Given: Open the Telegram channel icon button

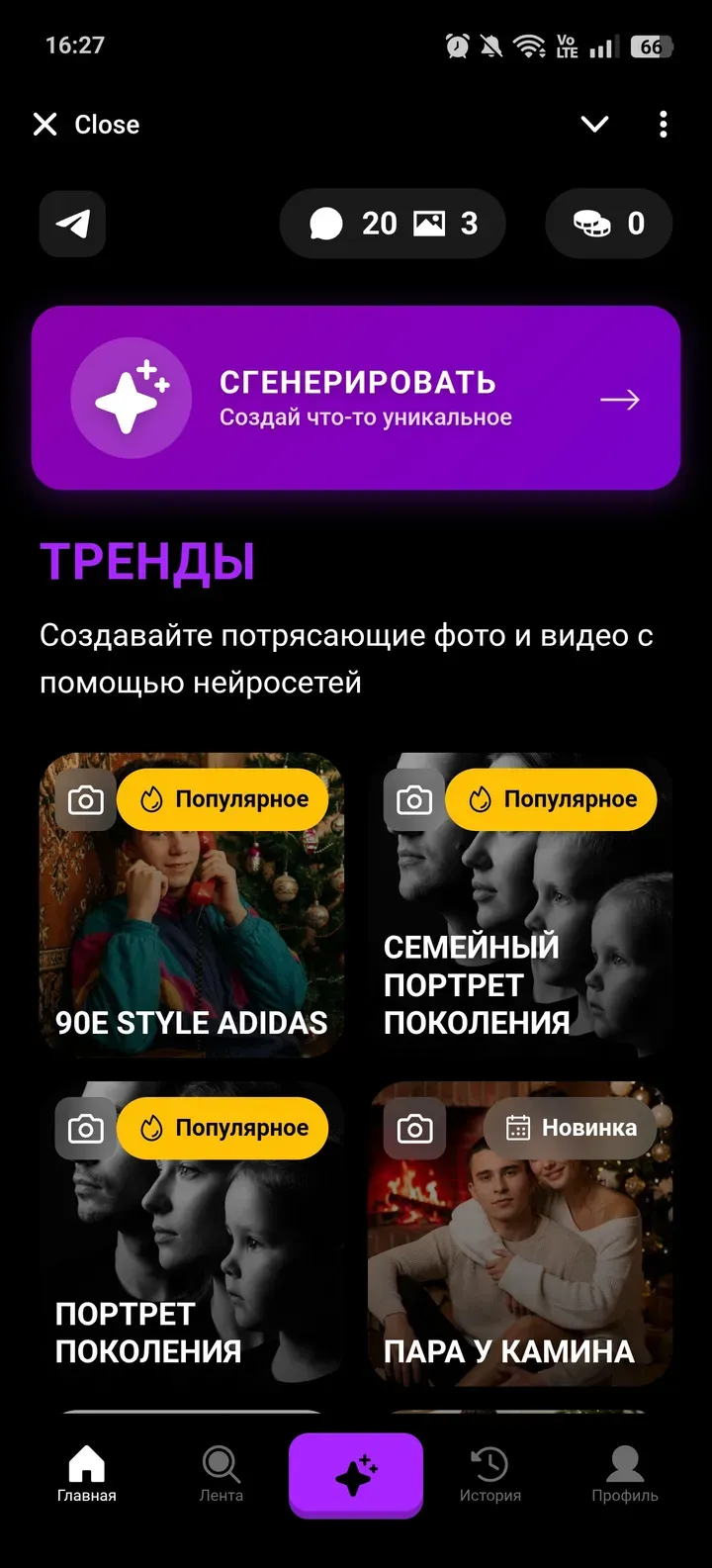Looking at the screenshot, I should (x=72, y=224).
